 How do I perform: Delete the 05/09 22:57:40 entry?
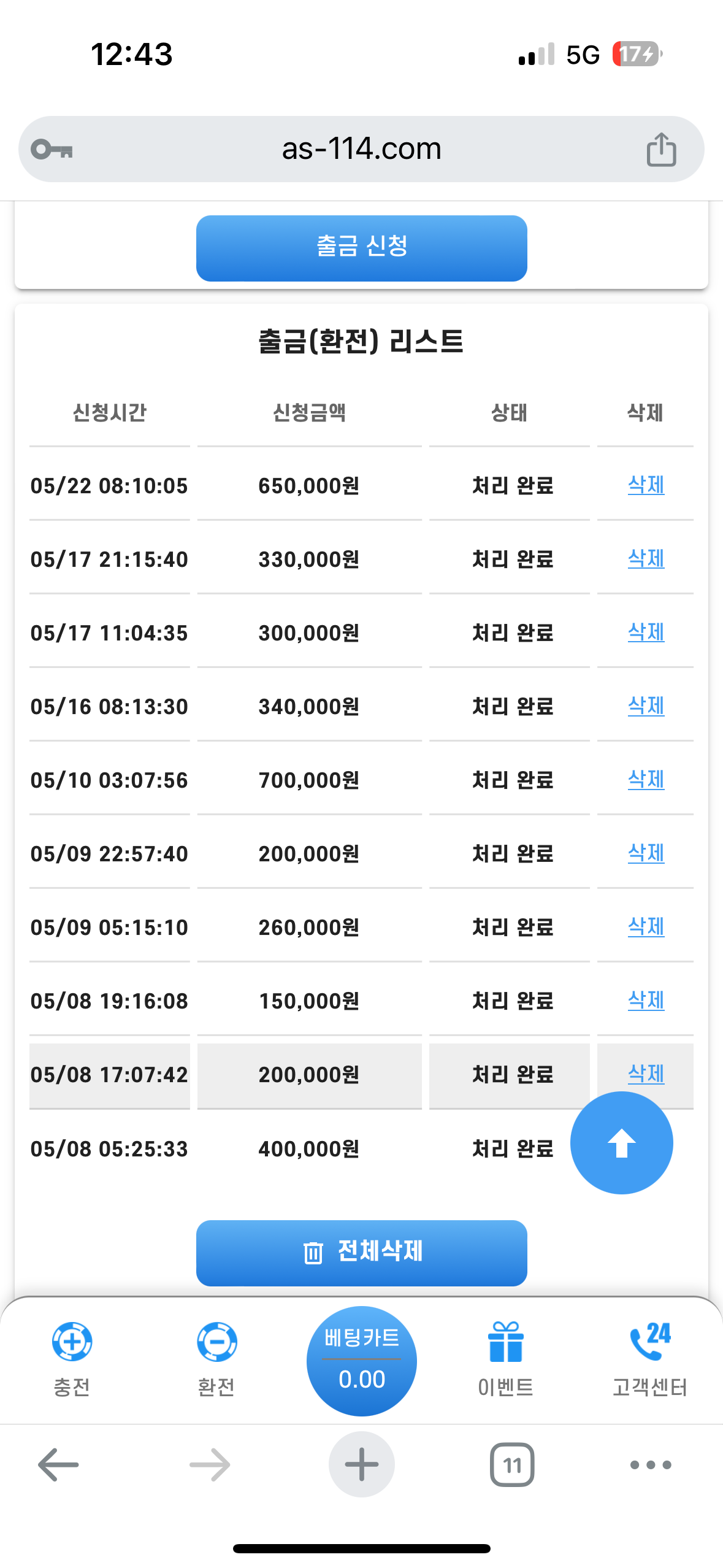click(x=646, y=853)
